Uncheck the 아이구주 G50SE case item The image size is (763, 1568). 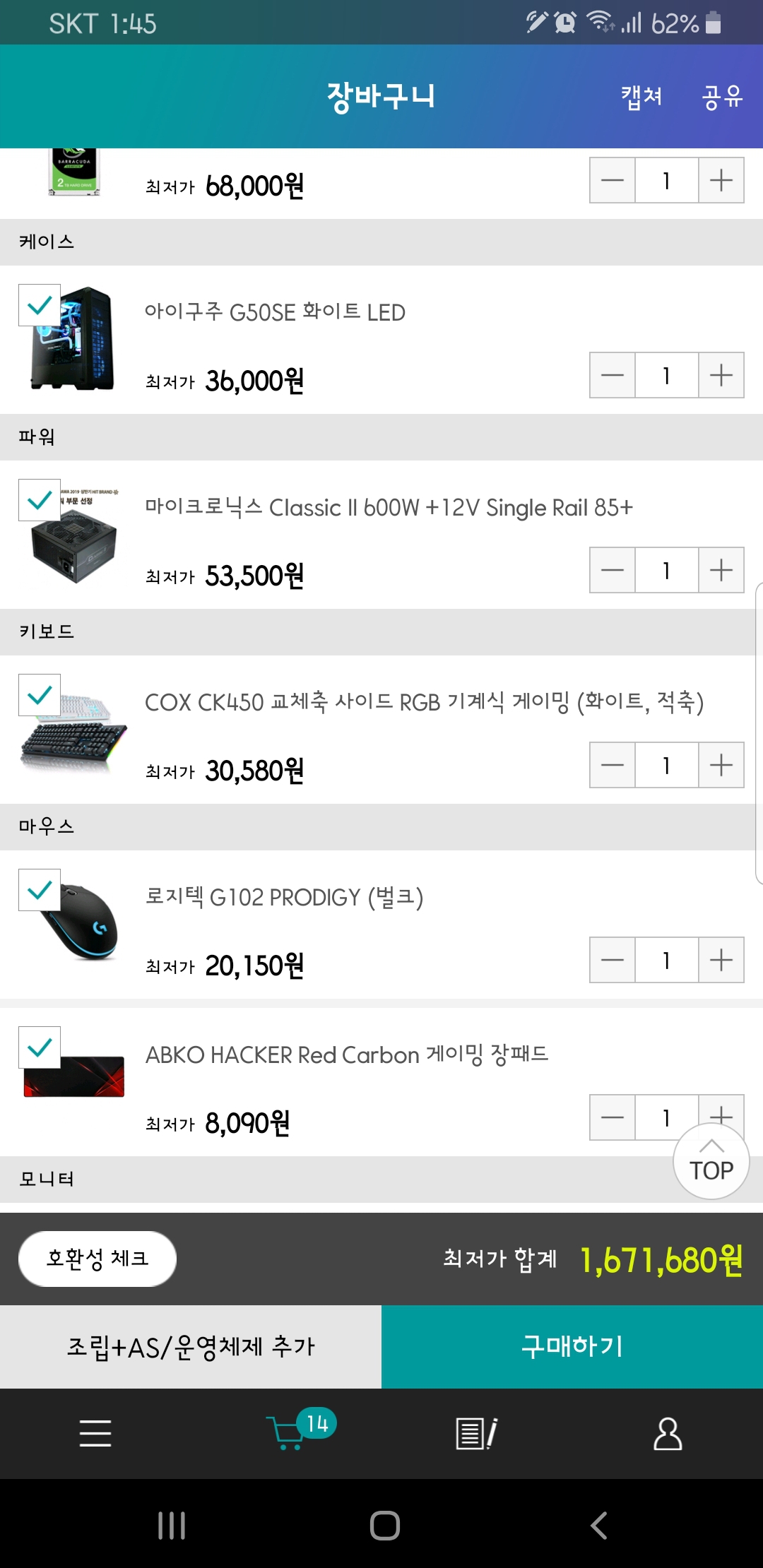[40, 305]
